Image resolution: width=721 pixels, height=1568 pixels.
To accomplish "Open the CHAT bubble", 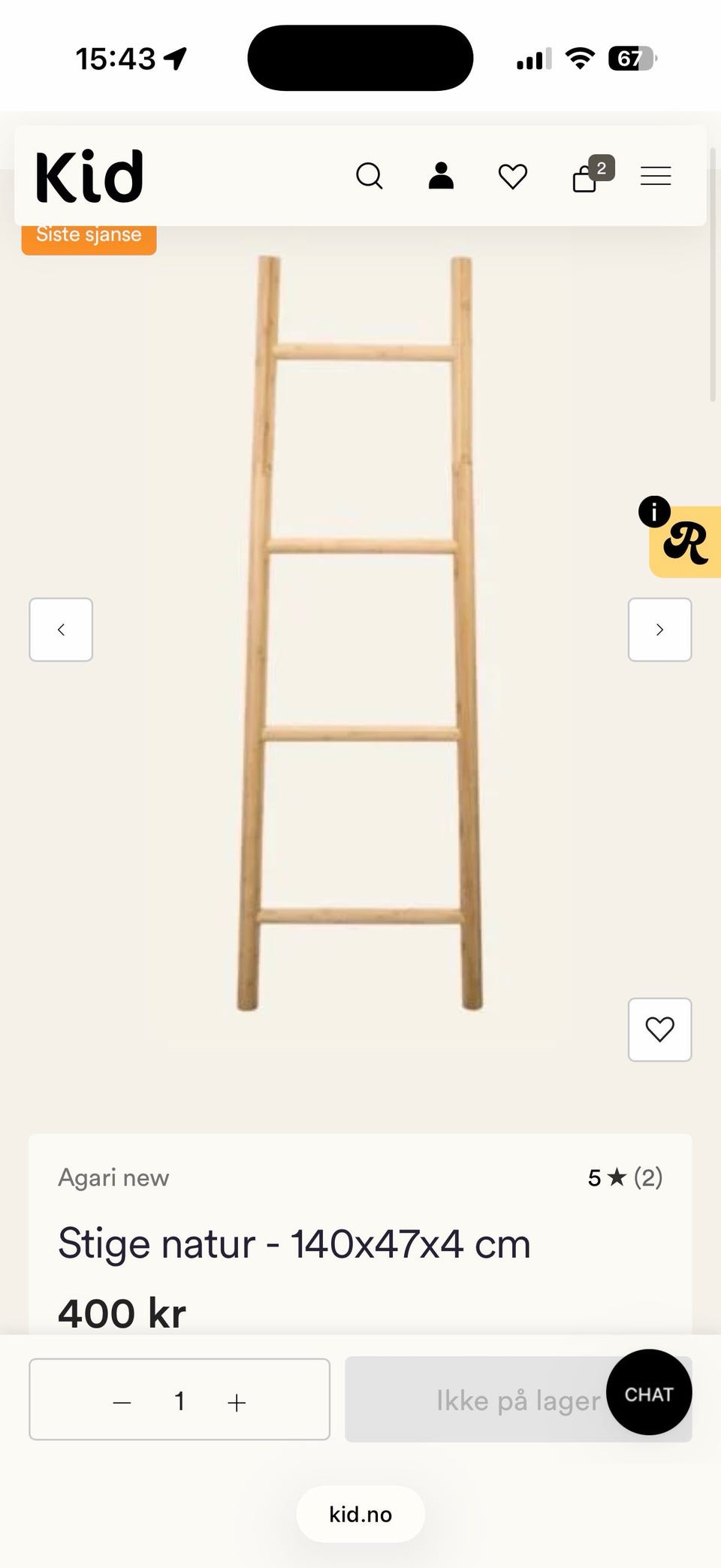I will (649, 1392).
